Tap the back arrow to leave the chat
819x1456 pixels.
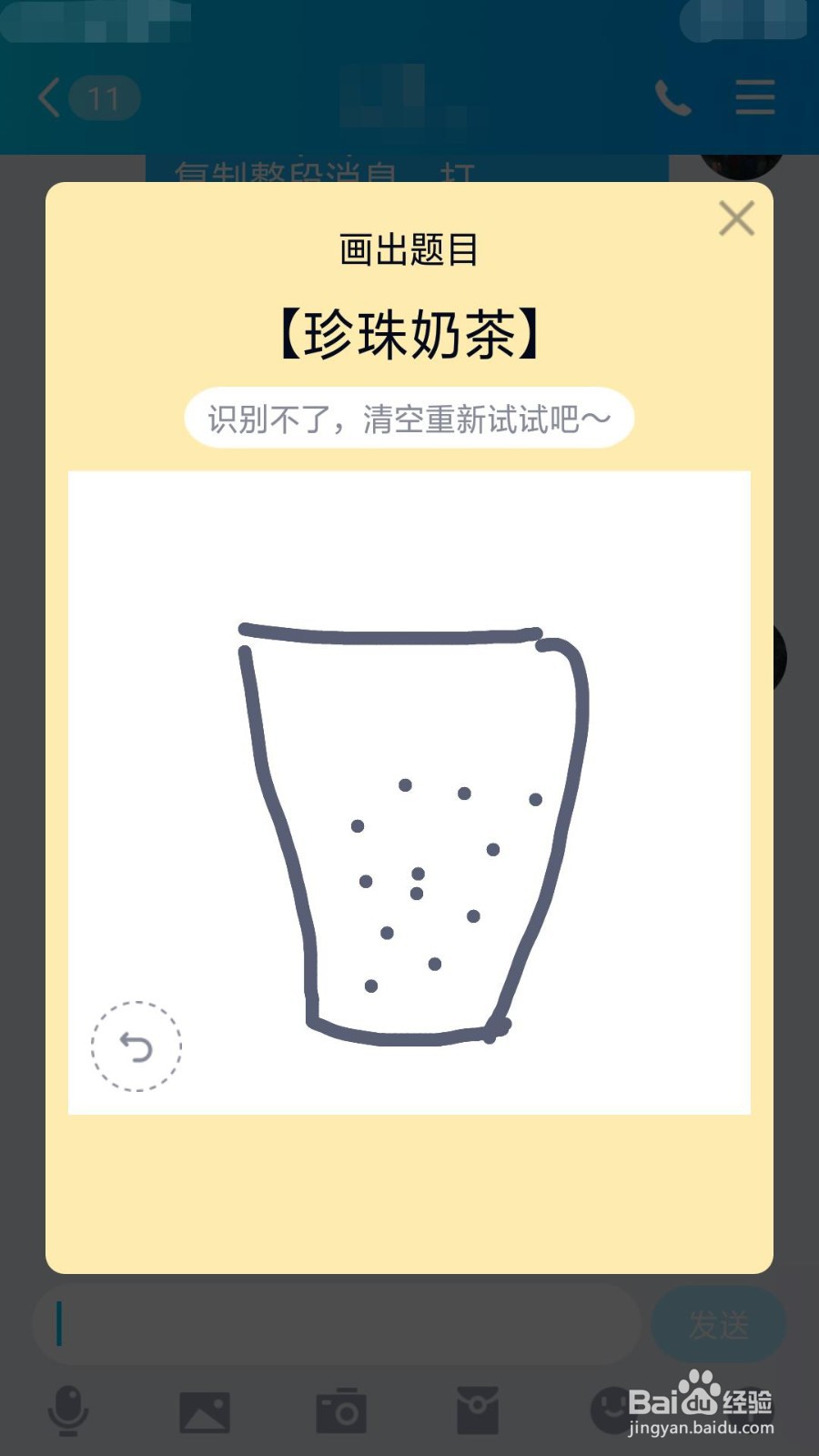point(46,97)
